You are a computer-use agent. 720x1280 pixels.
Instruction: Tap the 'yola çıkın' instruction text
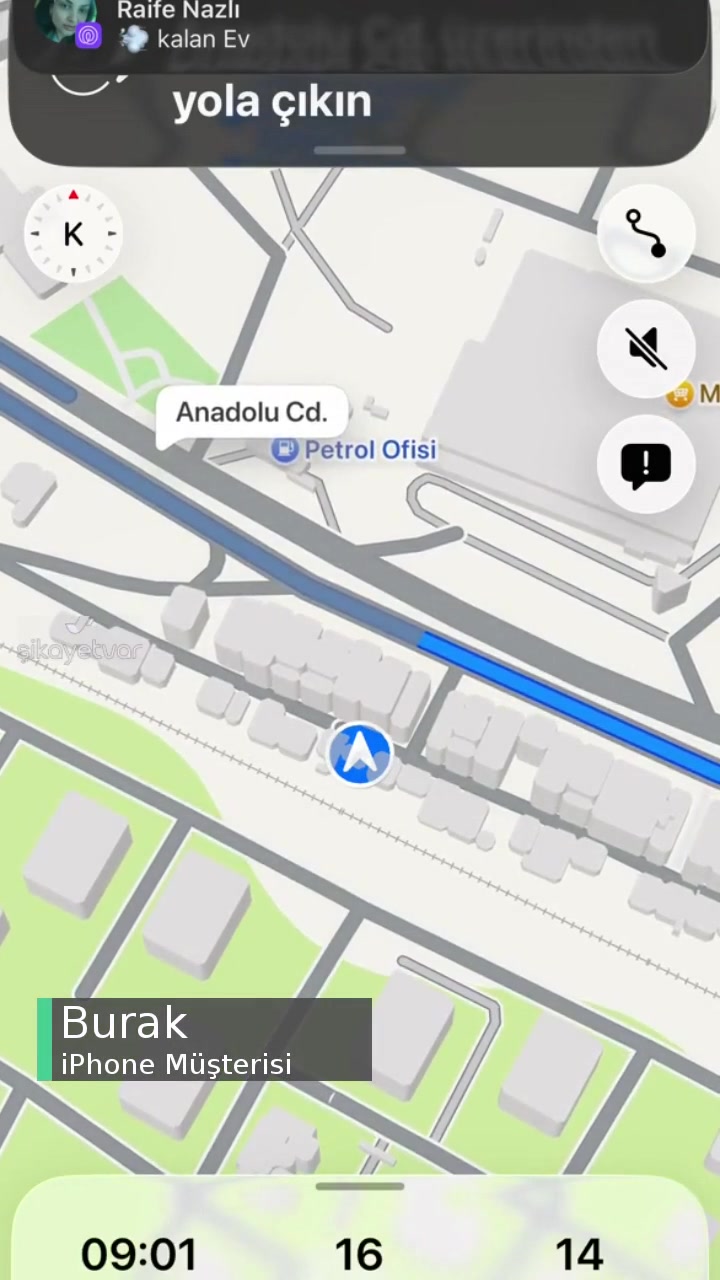pyautogui.click(x=272, y=101)
